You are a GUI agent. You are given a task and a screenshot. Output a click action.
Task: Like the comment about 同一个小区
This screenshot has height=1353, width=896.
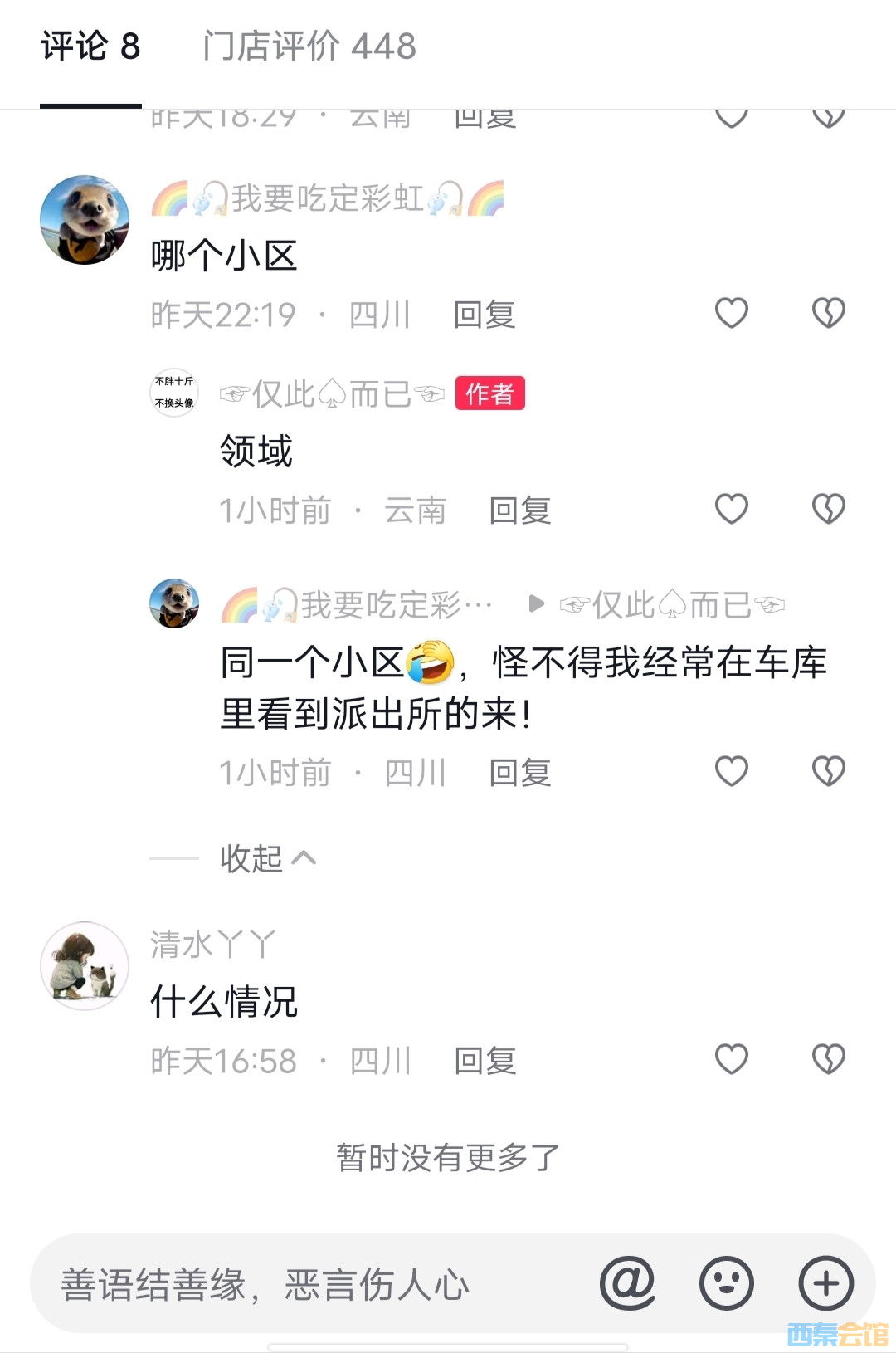pos(731,771)
